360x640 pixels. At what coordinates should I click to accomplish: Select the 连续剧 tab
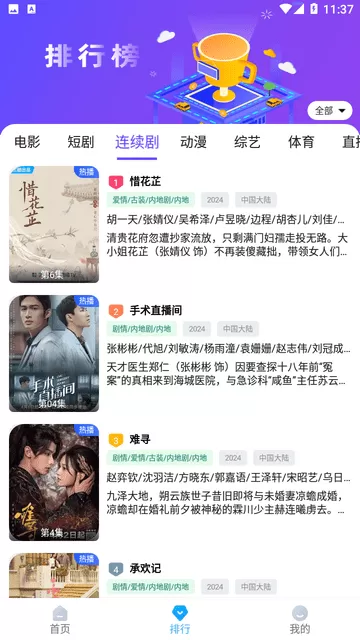137,142
